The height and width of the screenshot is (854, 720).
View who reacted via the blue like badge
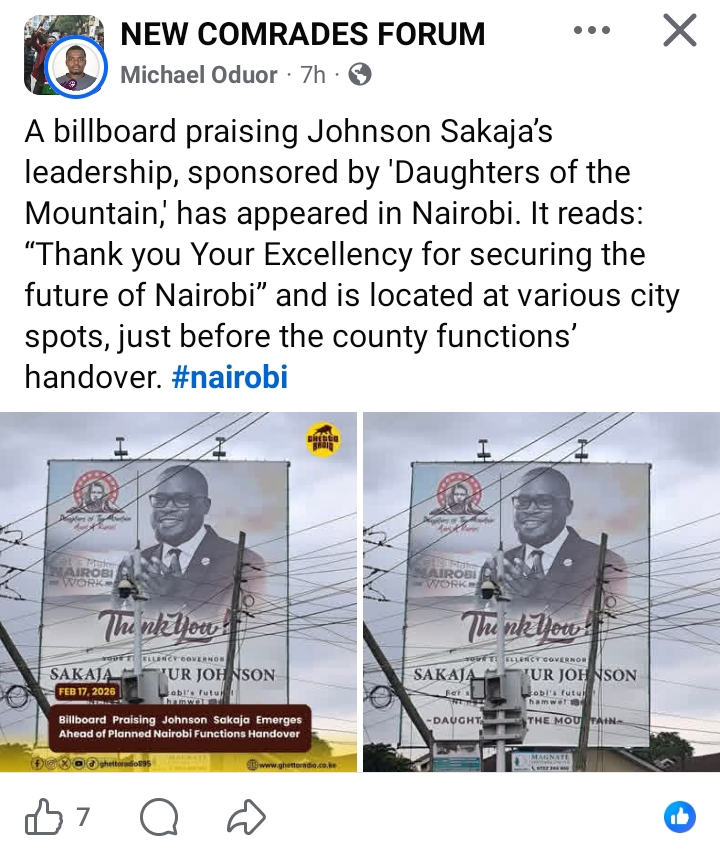pyautogui.click(x=680, y=817)
